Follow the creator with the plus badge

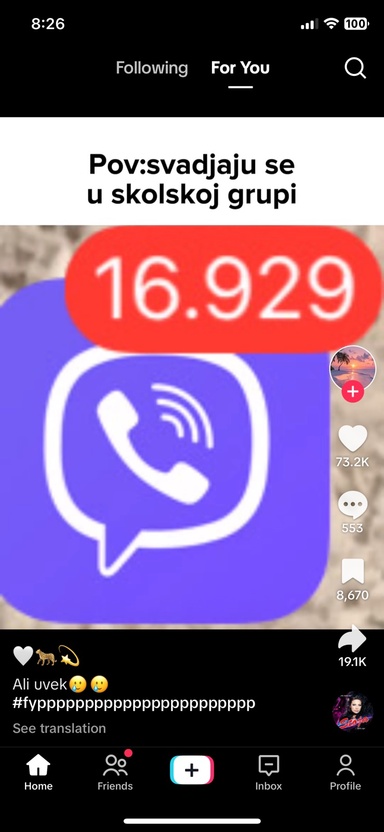point(353,393)
